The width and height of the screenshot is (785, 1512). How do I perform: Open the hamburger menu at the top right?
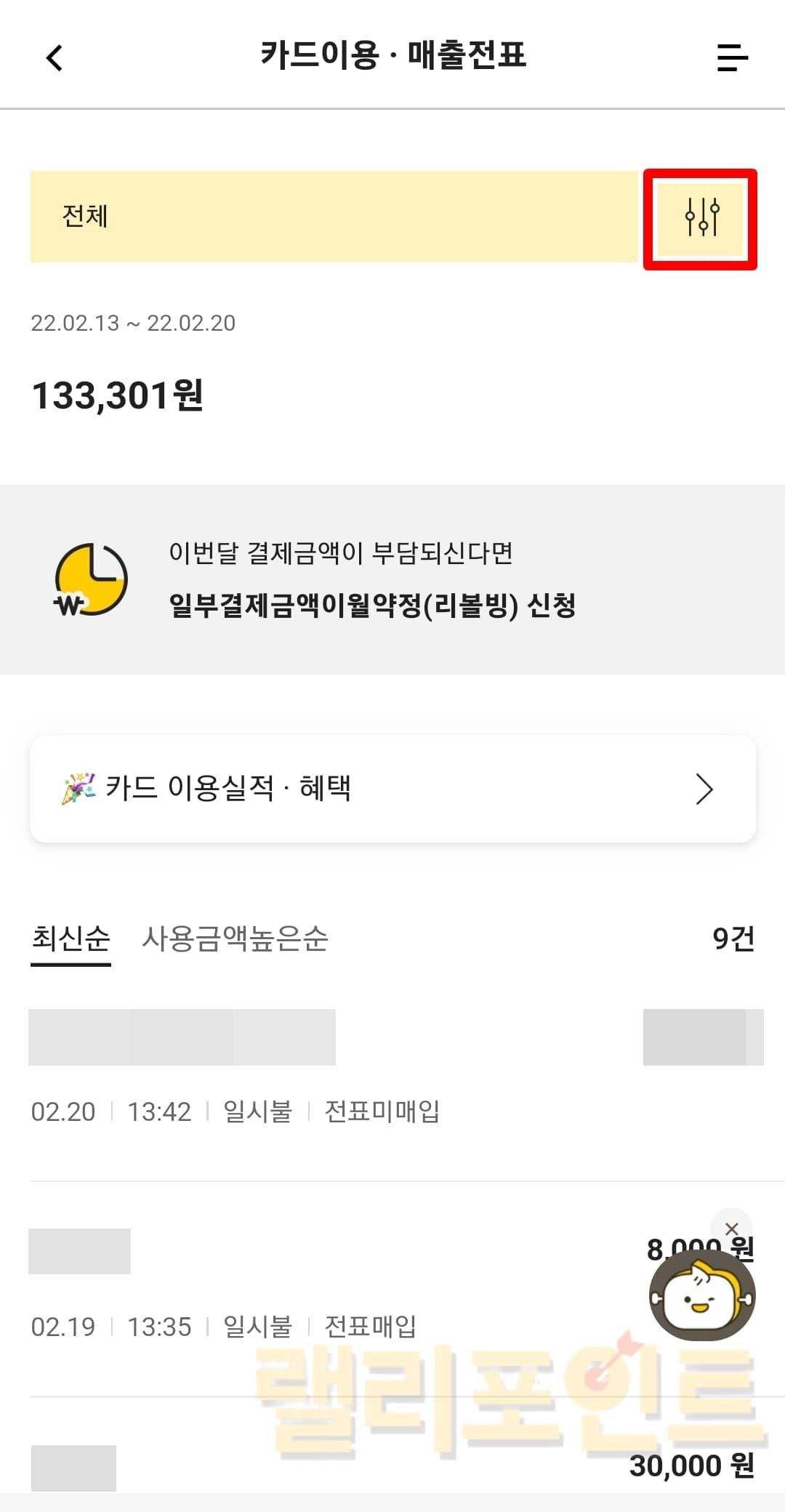tap(731, 57)
